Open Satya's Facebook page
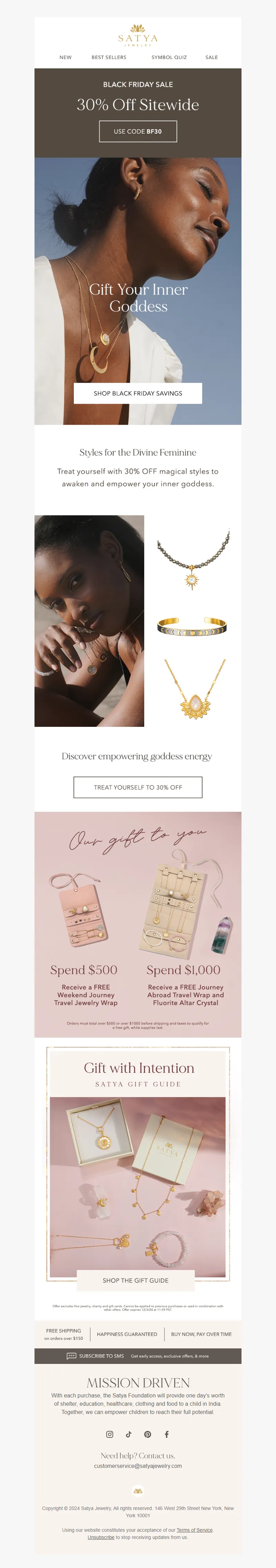Viewport: 276px width, 1568px height. pos(167,1434)
